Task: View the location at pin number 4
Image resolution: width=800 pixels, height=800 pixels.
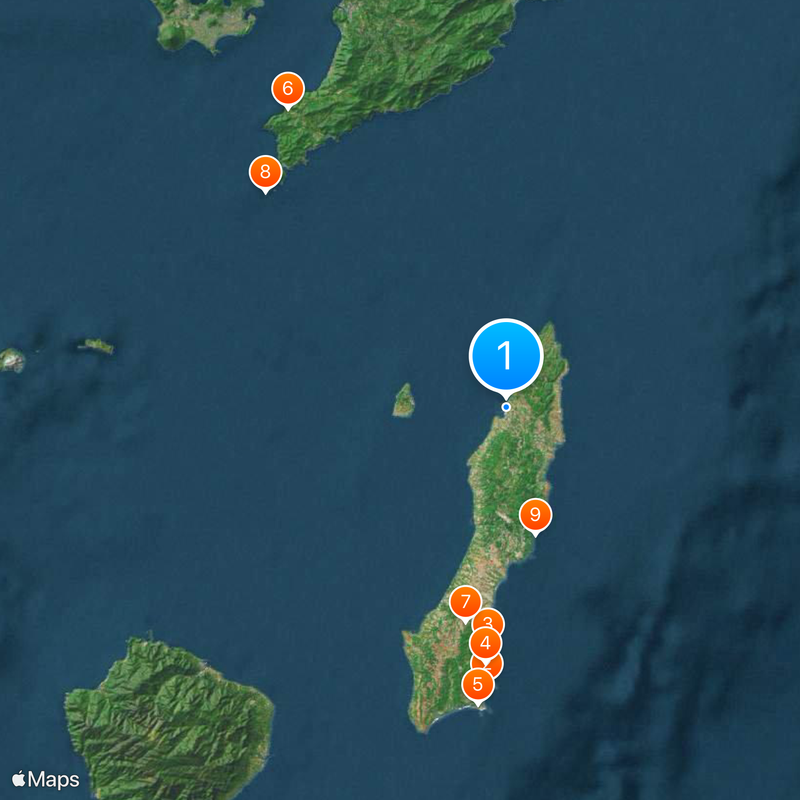Action: click(x=485, y=643)
